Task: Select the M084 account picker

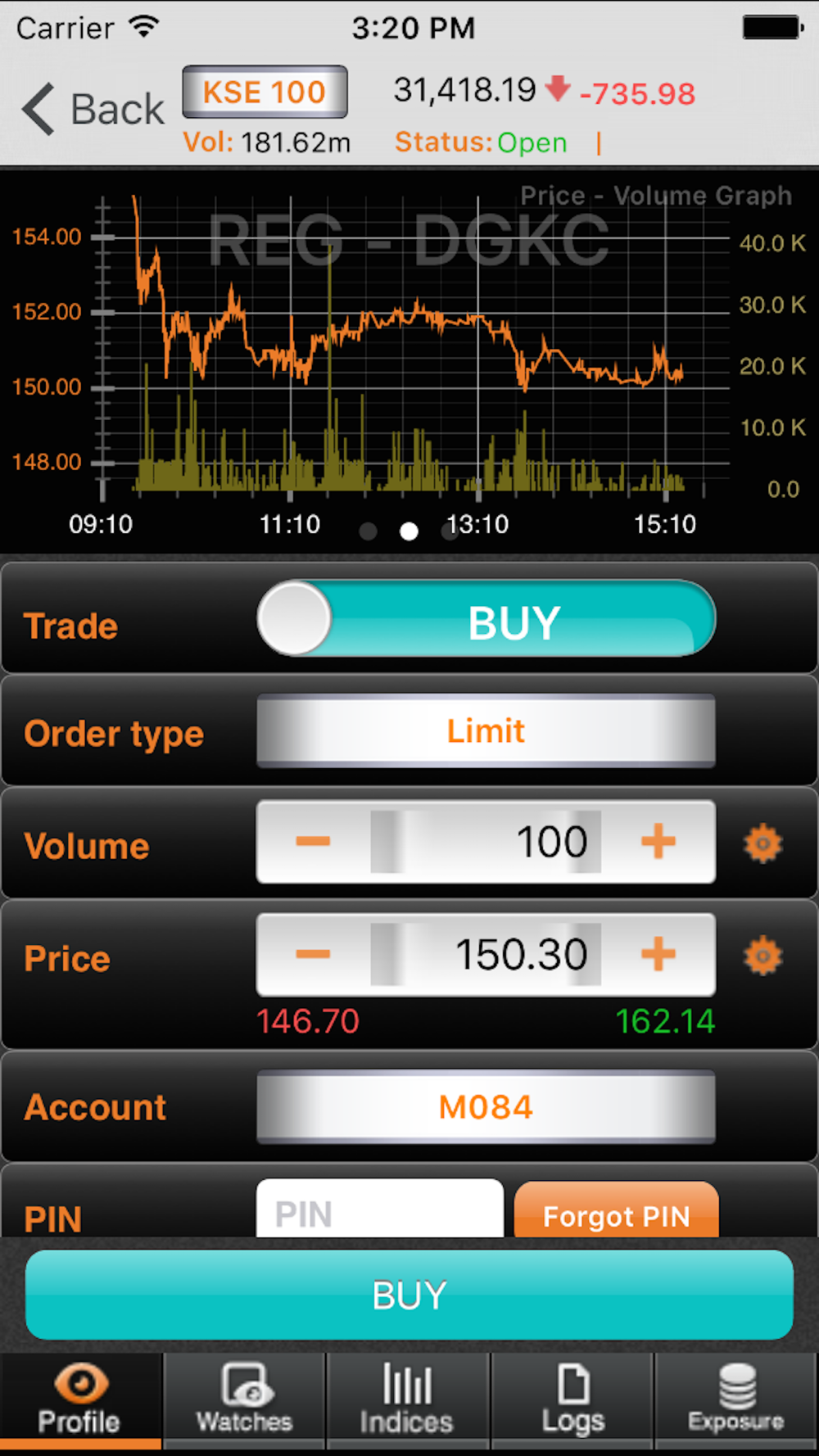Action: [x=486, y=1107]
